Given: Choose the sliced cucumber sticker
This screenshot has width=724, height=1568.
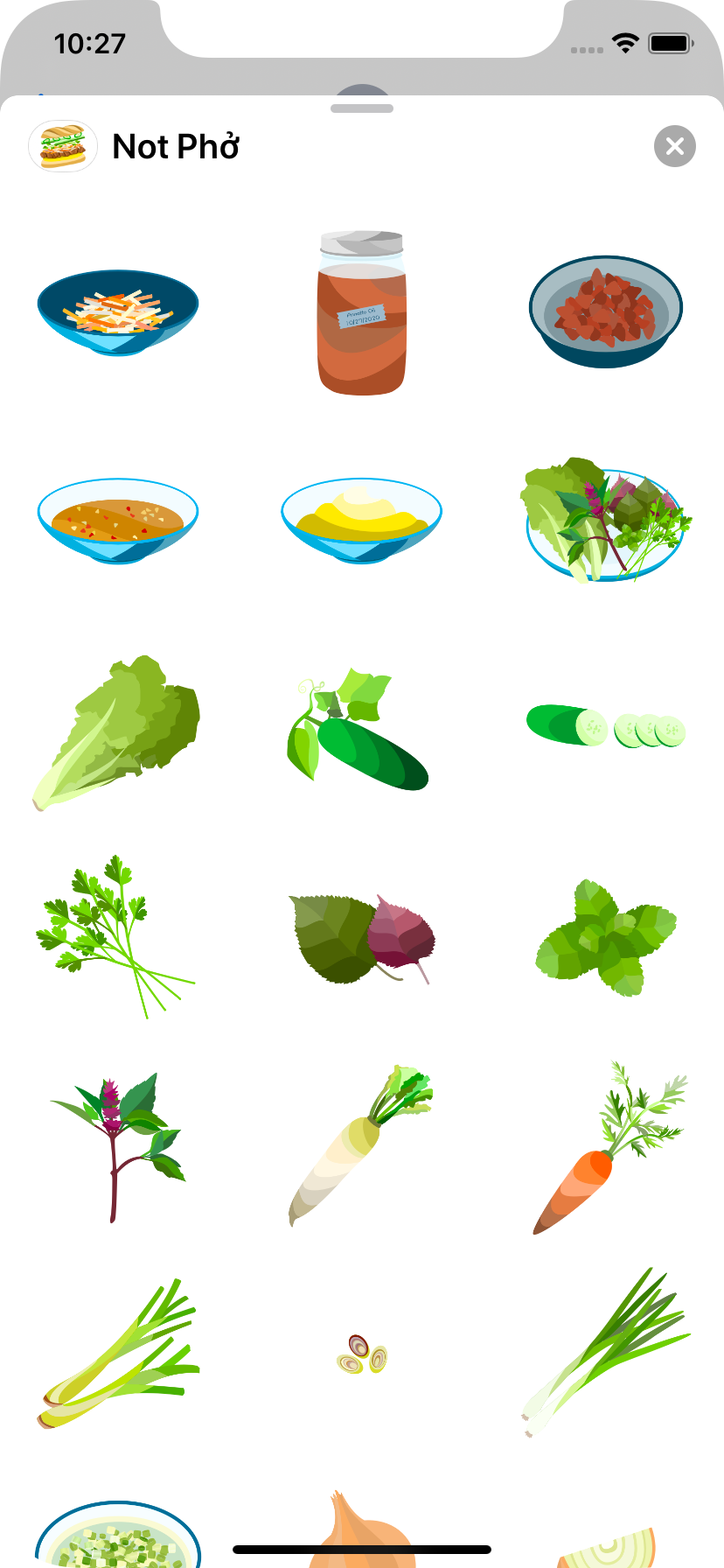Looking at the screenshot, I should pyautogui.click(x=605, y=728).
